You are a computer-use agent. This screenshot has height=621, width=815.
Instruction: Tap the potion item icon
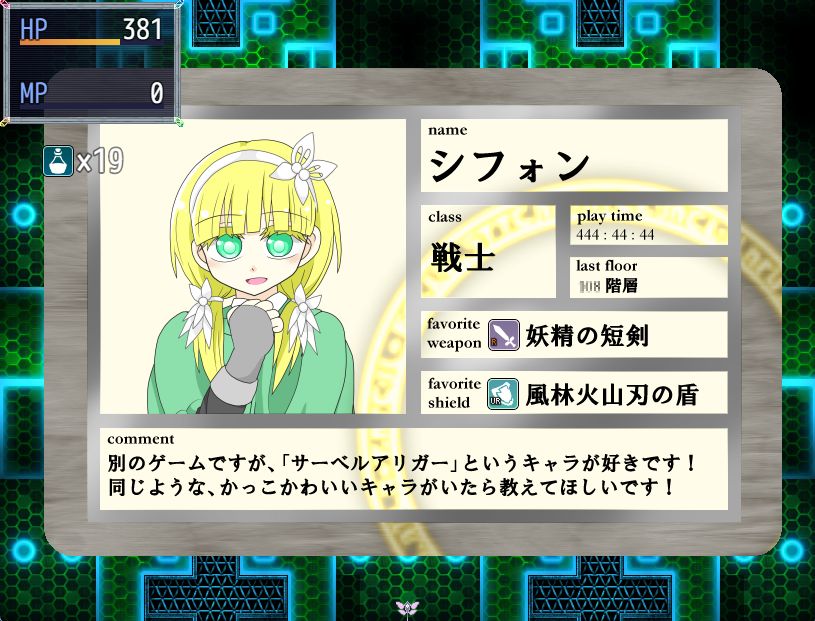pos(58,160)
